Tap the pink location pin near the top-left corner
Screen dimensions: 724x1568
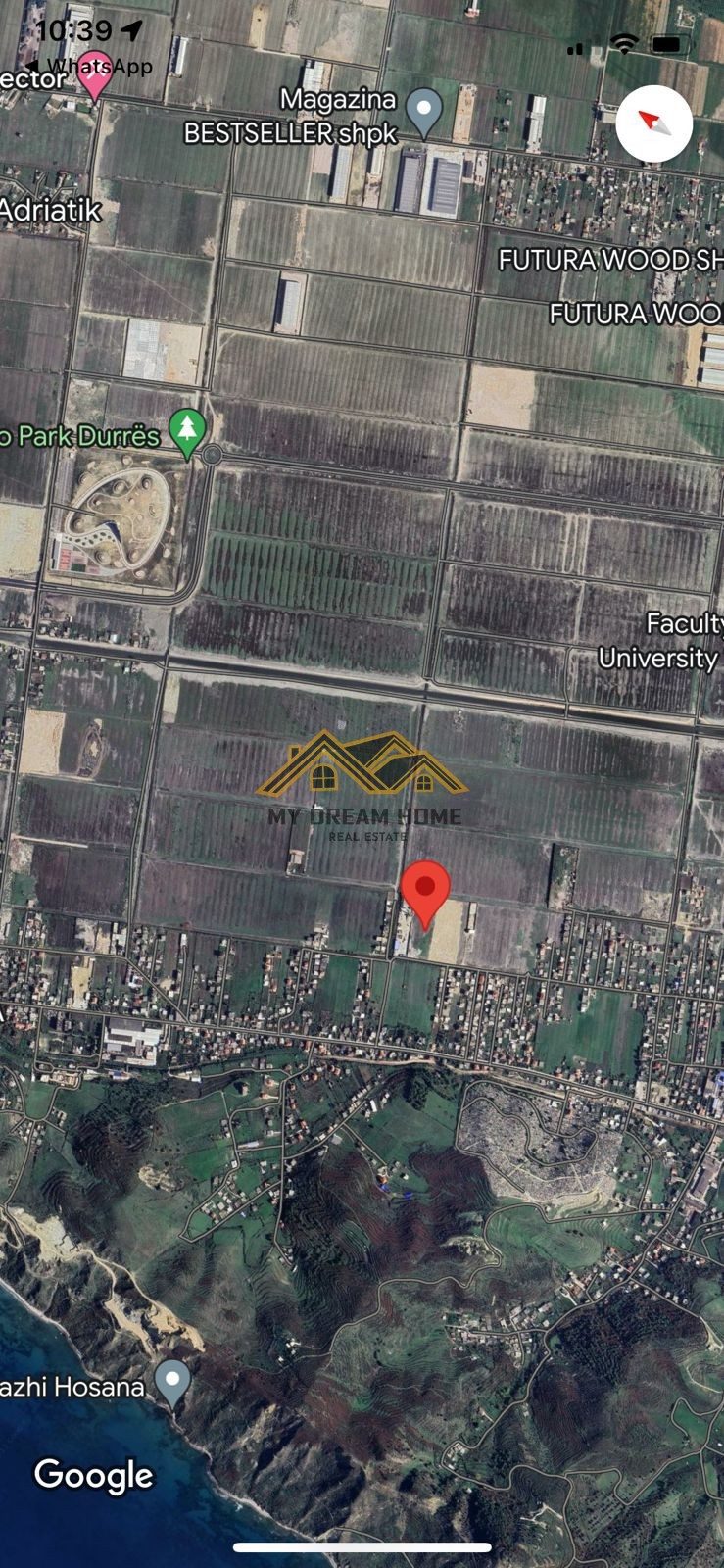(94, 75)
